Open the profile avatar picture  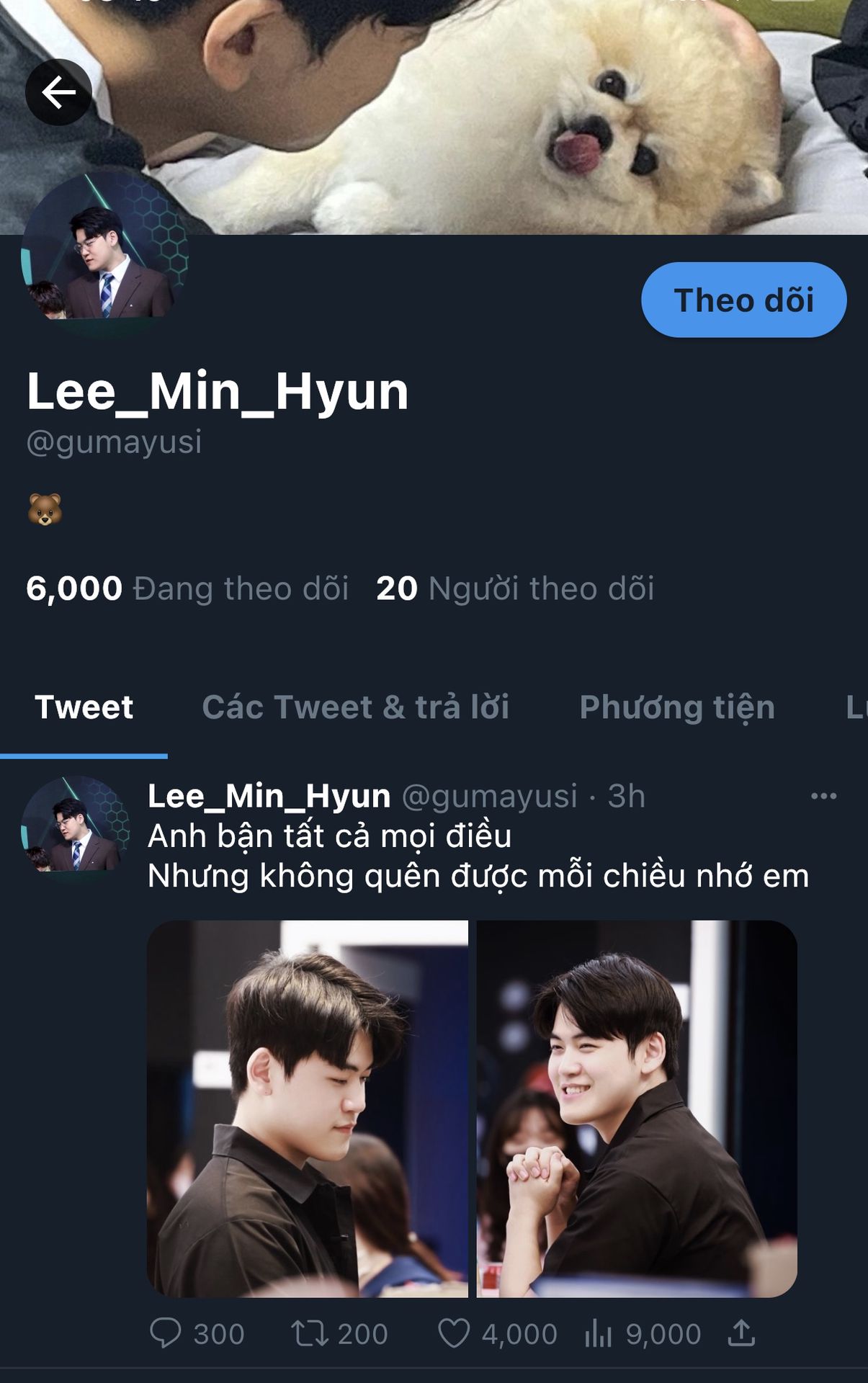click(x=104, y=256)
